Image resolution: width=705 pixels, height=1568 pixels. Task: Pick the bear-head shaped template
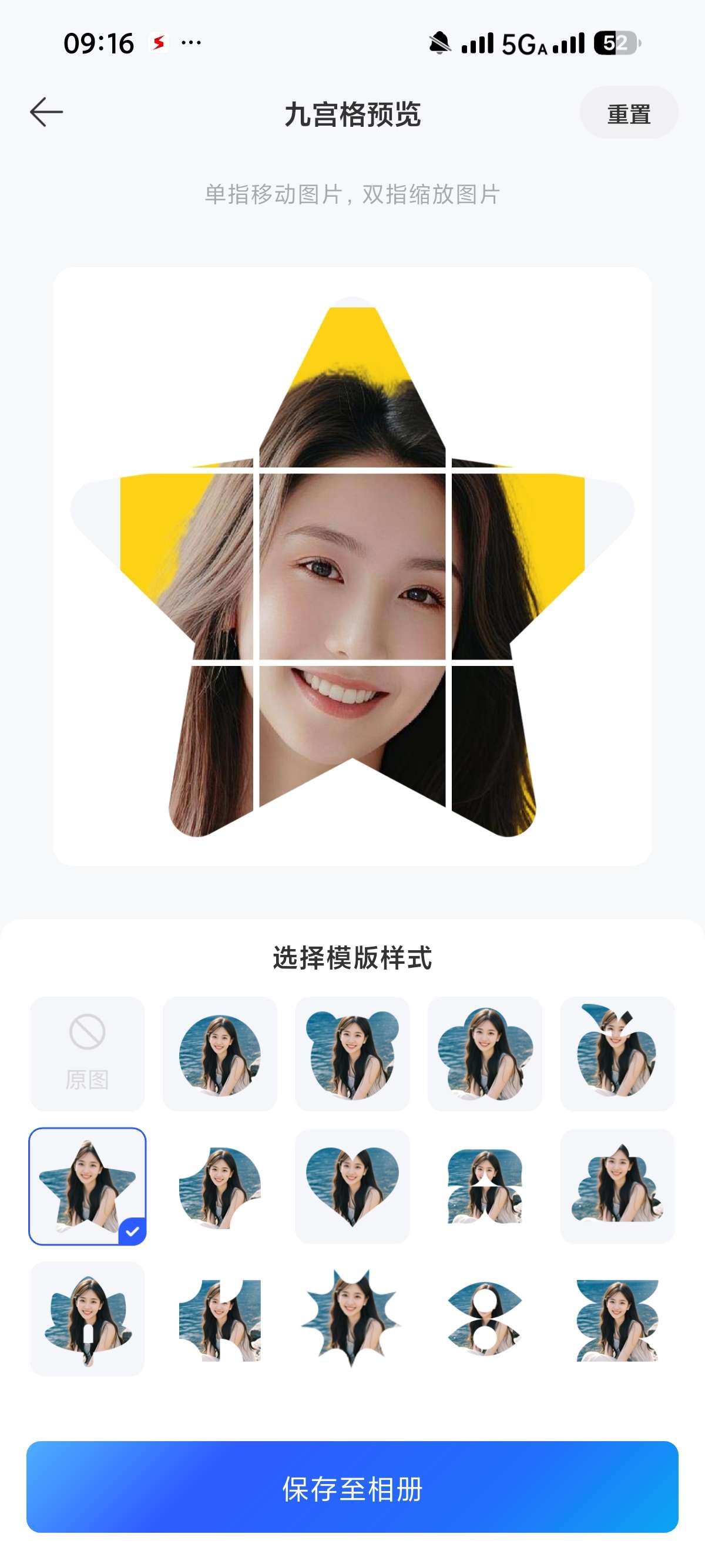pos(352,1054)
